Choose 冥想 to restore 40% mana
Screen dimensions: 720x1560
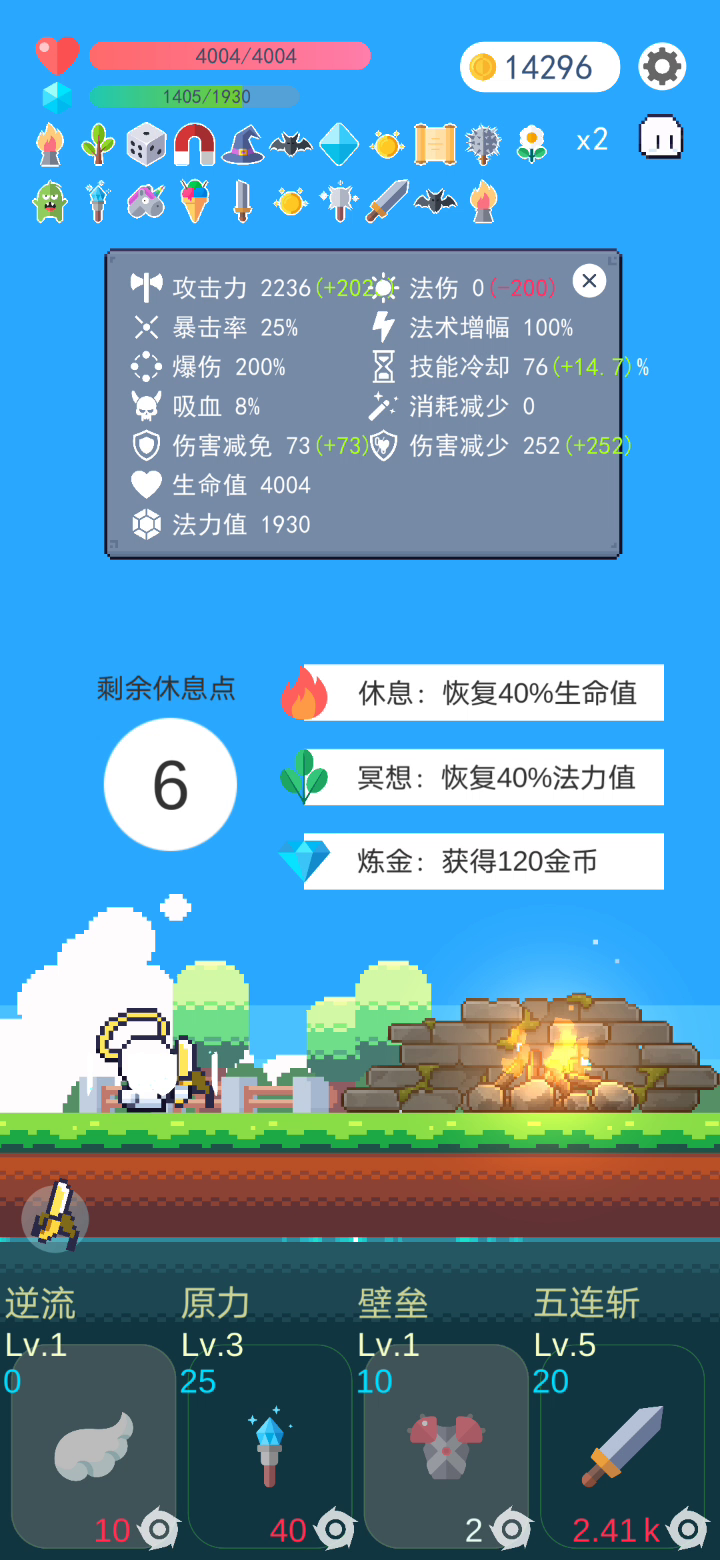[483, 777]
